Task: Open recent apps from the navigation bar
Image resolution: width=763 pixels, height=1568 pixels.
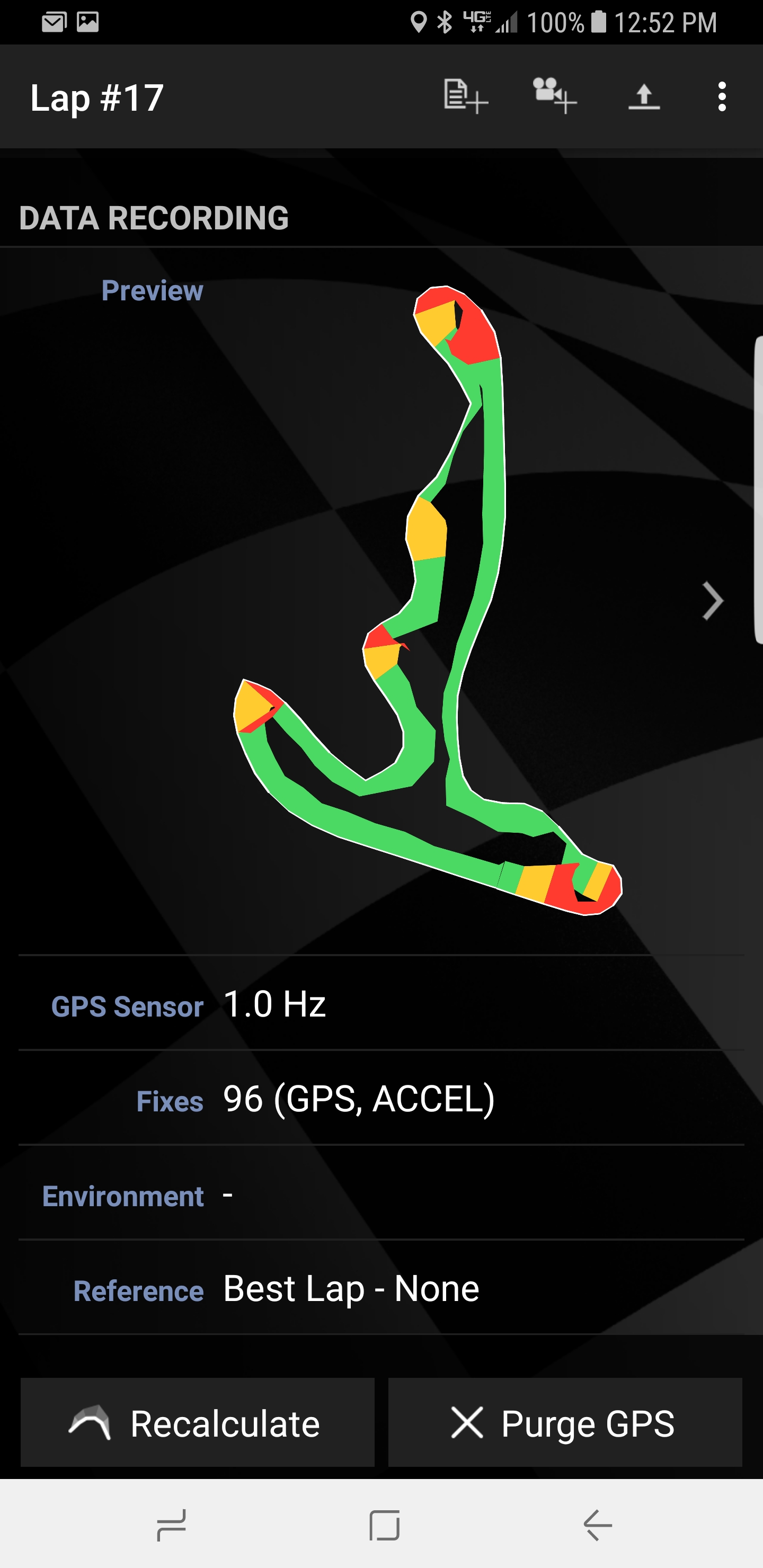Action: coord(171,1525)
